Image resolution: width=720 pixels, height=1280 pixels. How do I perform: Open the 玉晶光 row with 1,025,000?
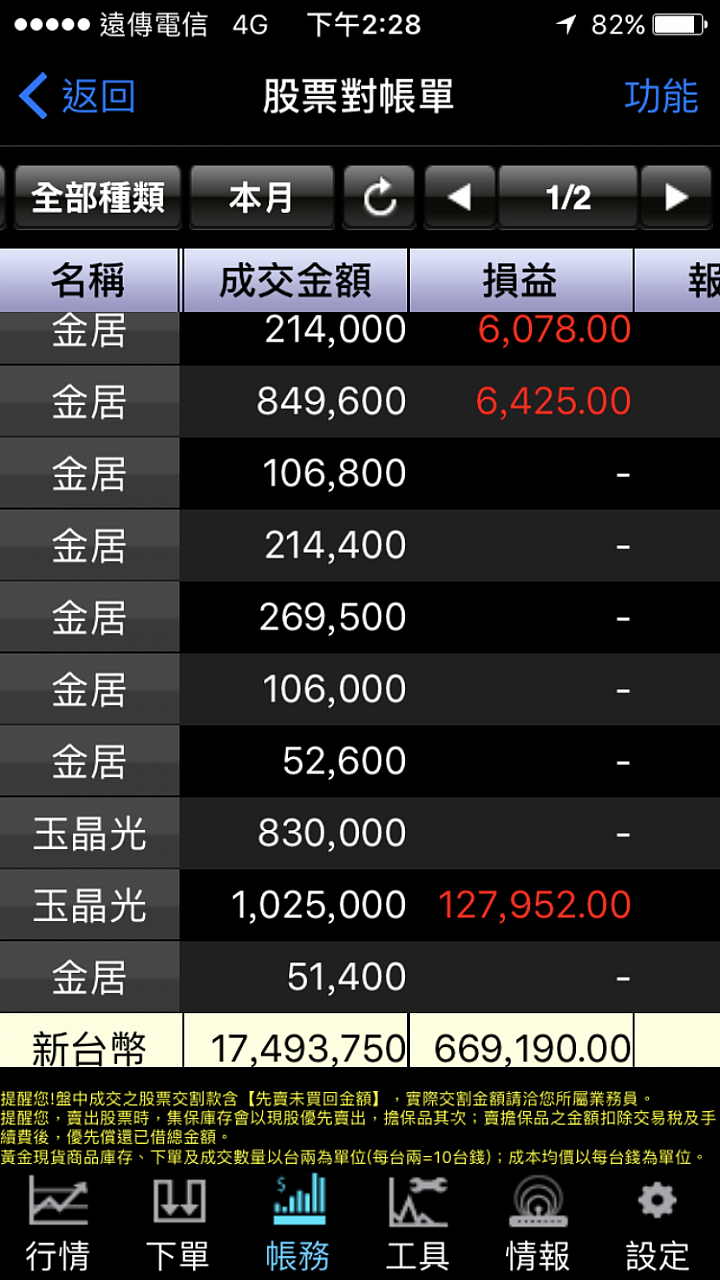pyautogui.click(x=360, y=905)
